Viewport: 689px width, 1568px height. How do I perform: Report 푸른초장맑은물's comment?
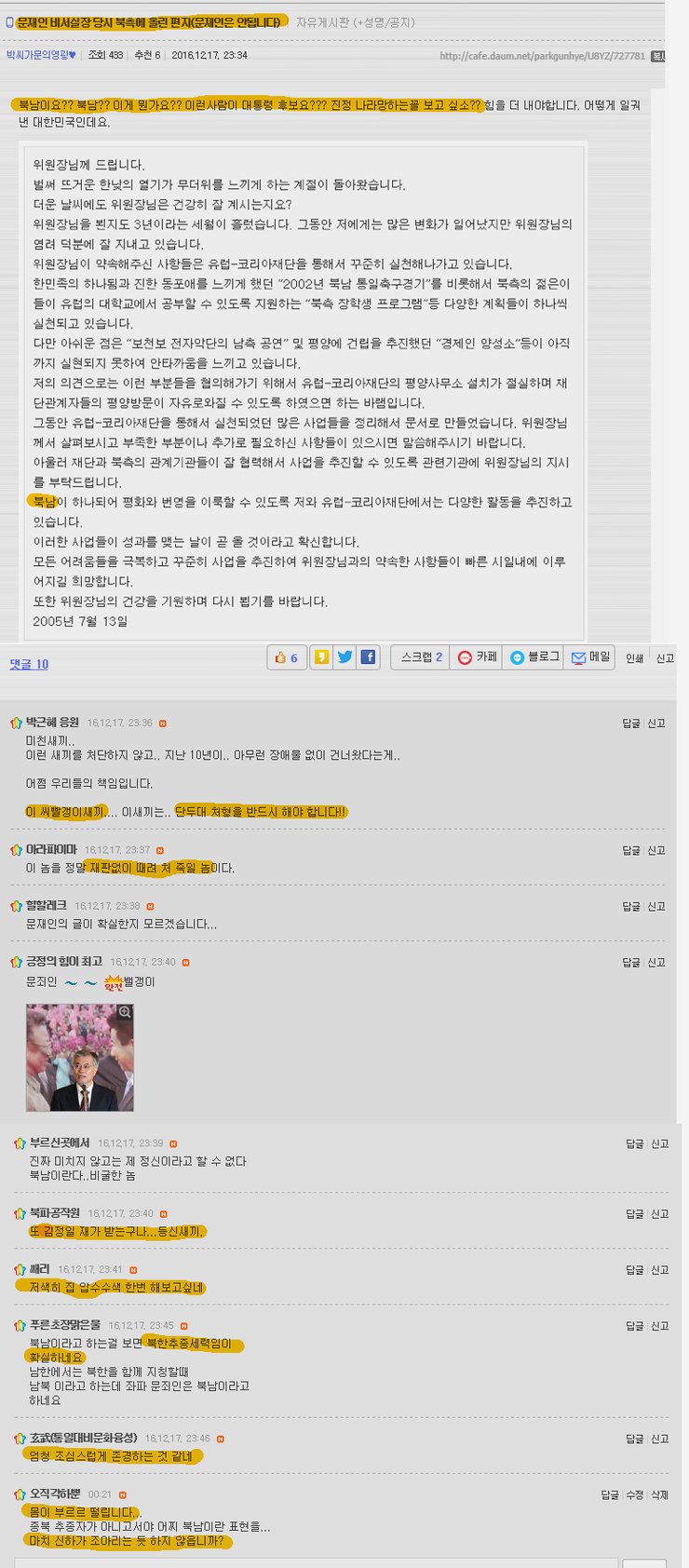(660, 1326)
